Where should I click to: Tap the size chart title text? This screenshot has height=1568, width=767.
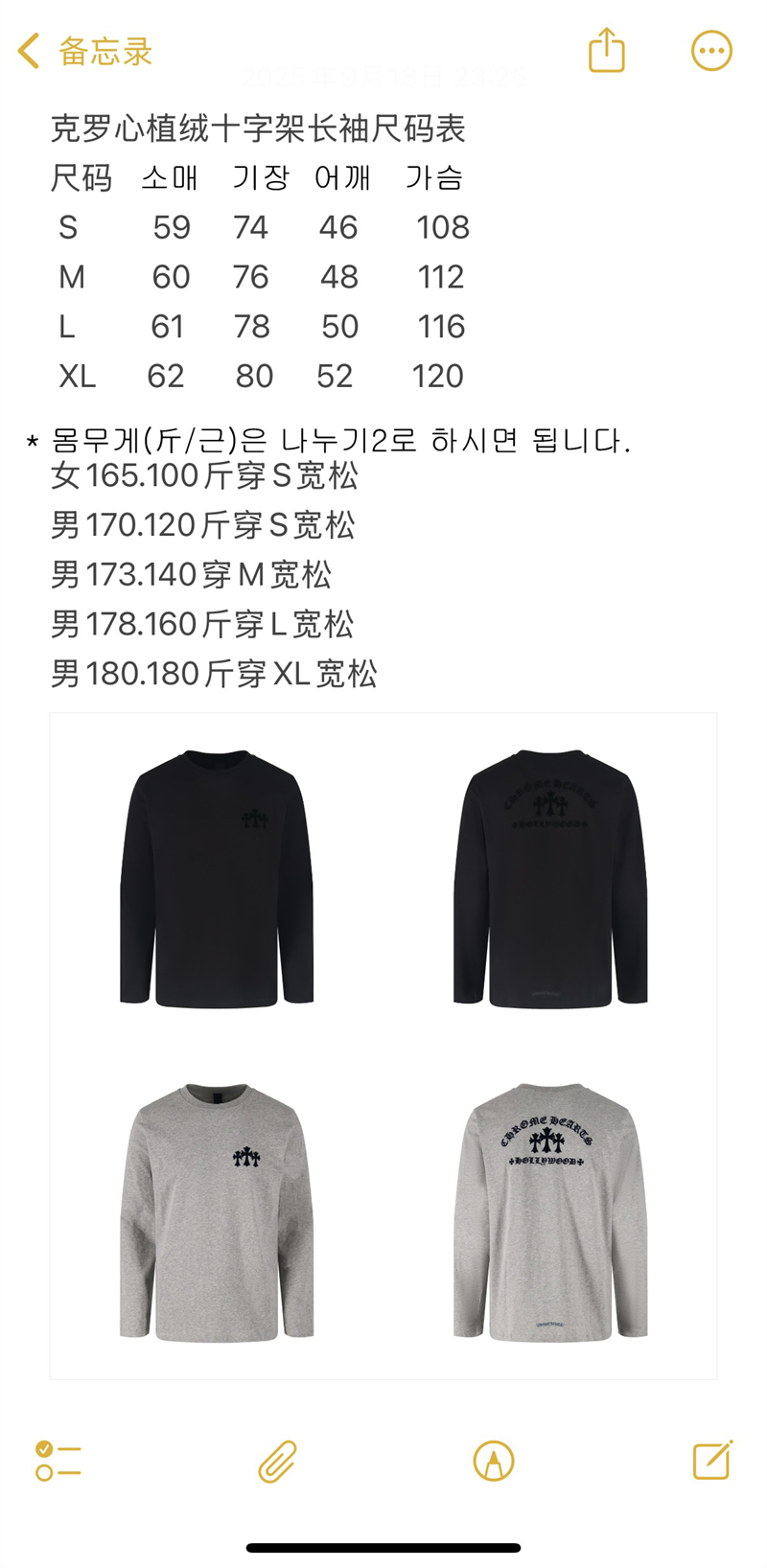click(x=259, y=128)
